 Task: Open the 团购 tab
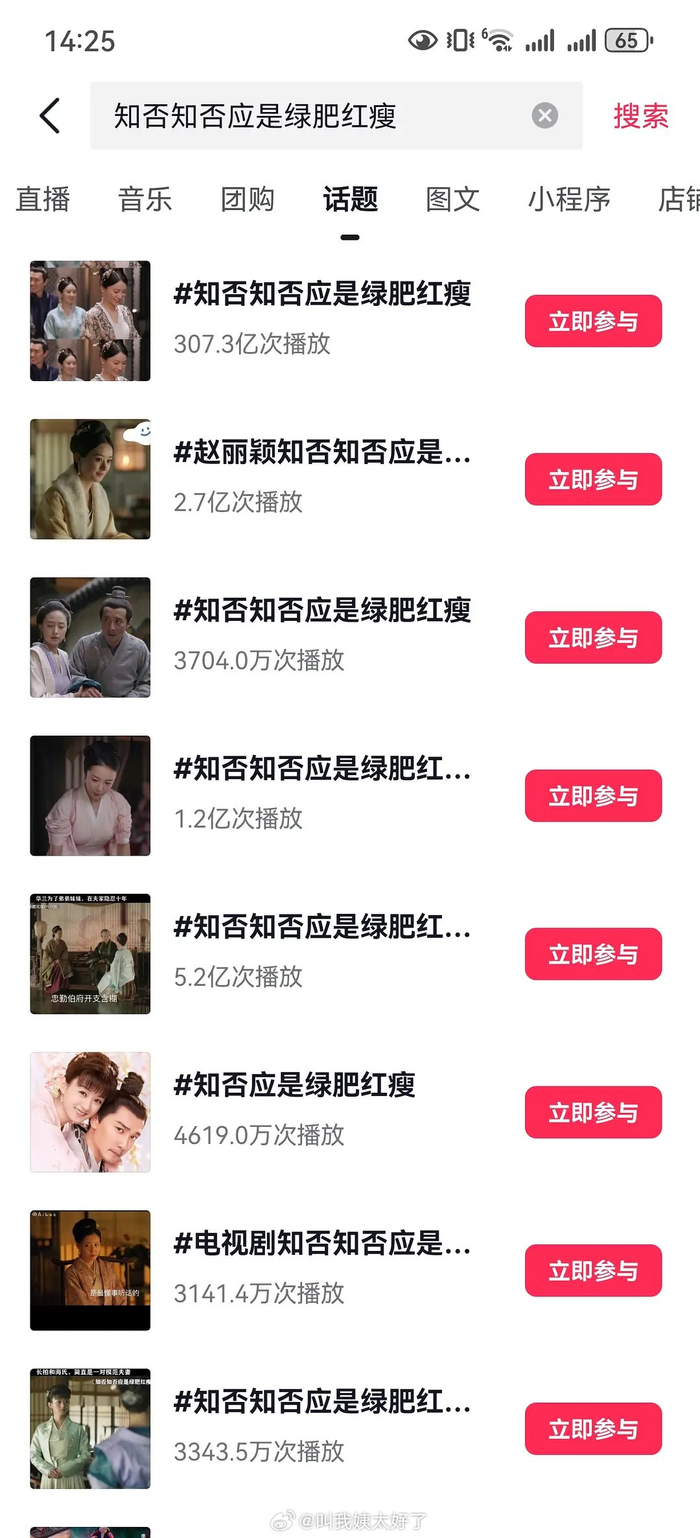(247, 199)
